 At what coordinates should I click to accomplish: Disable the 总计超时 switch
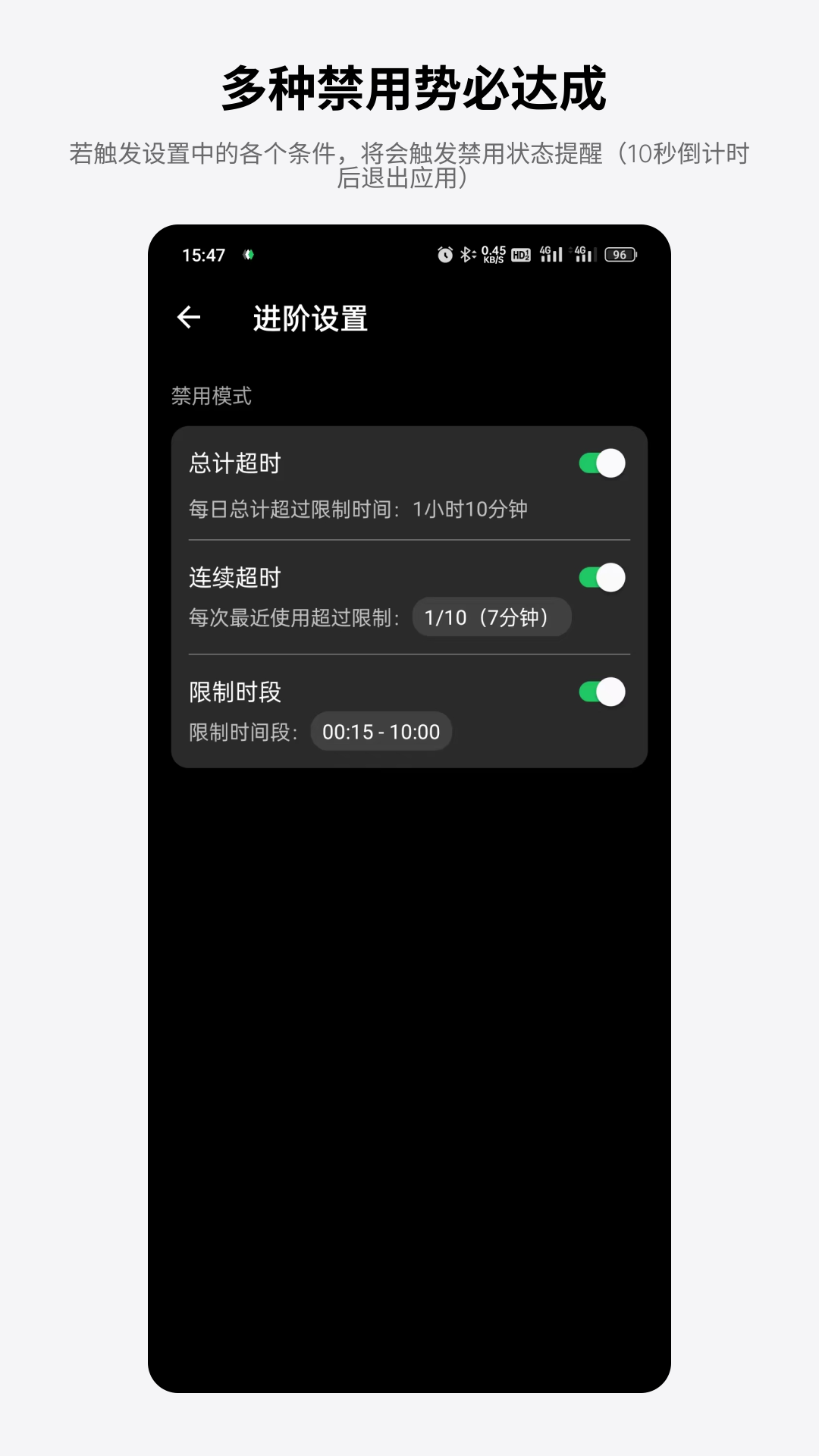tap(602, 463)
